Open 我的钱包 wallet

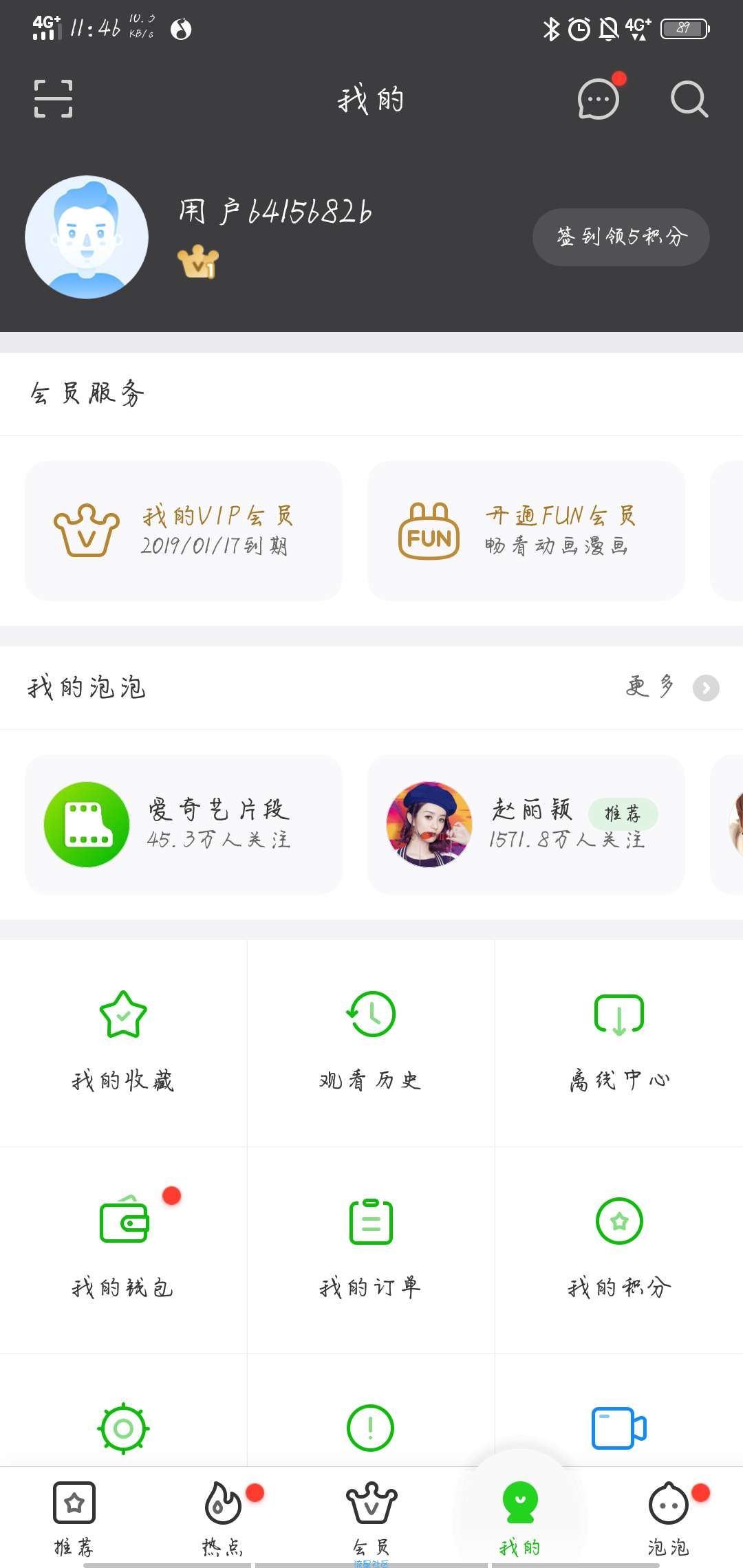(123, 1248)
